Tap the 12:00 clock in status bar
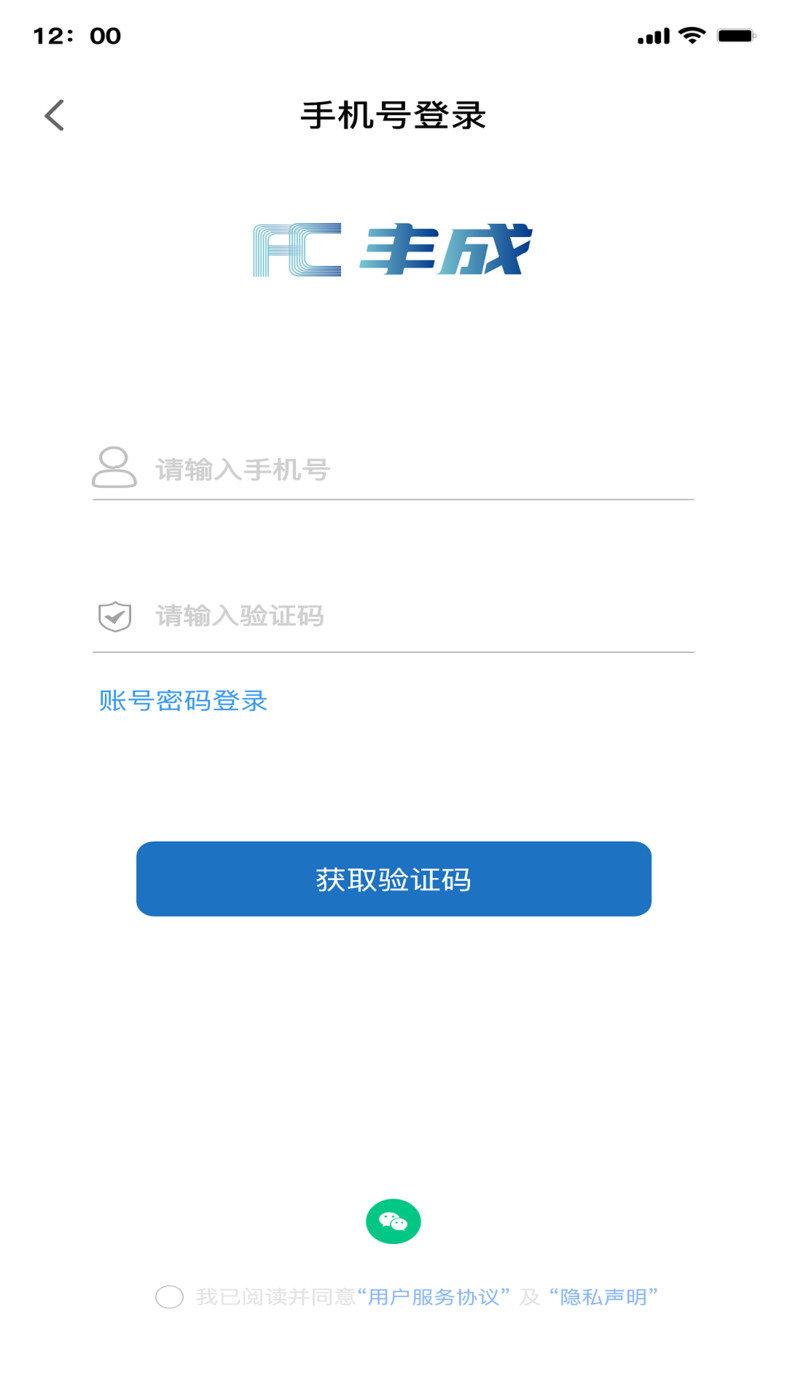 [78, 35]
